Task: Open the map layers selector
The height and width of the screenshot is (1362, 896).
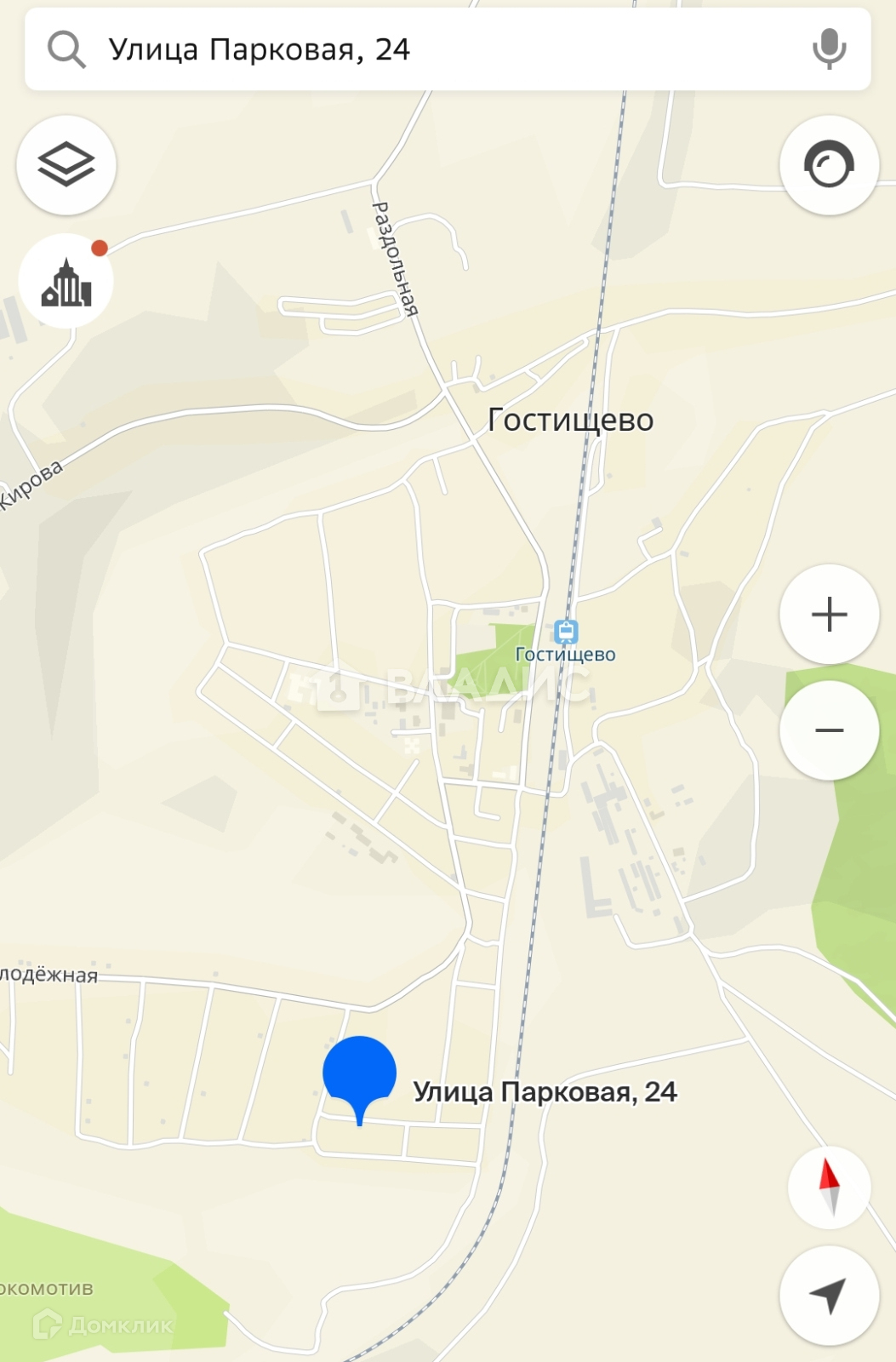Action: tap(66, 164)
